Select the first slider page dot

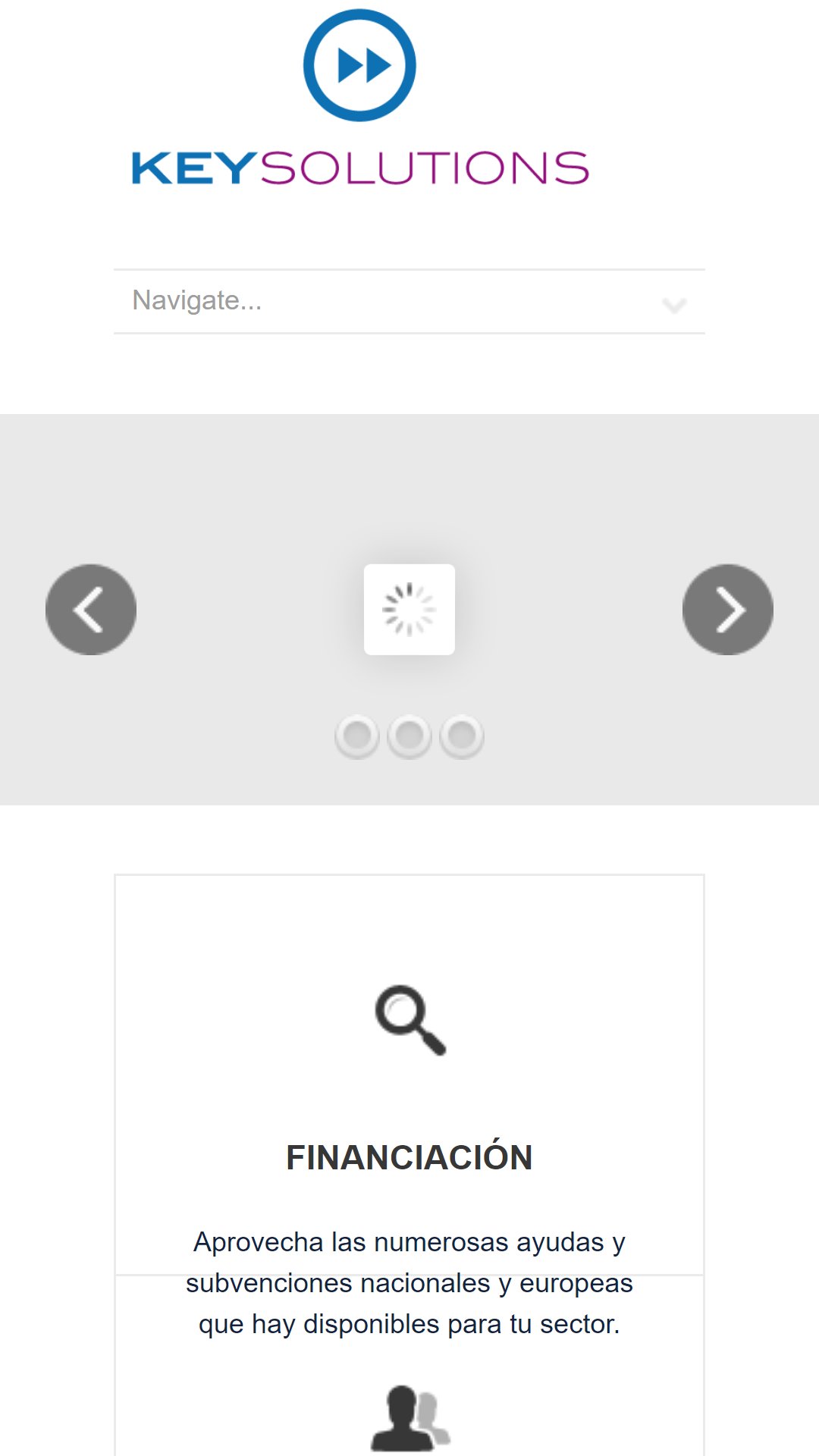(x=357, y=736)
